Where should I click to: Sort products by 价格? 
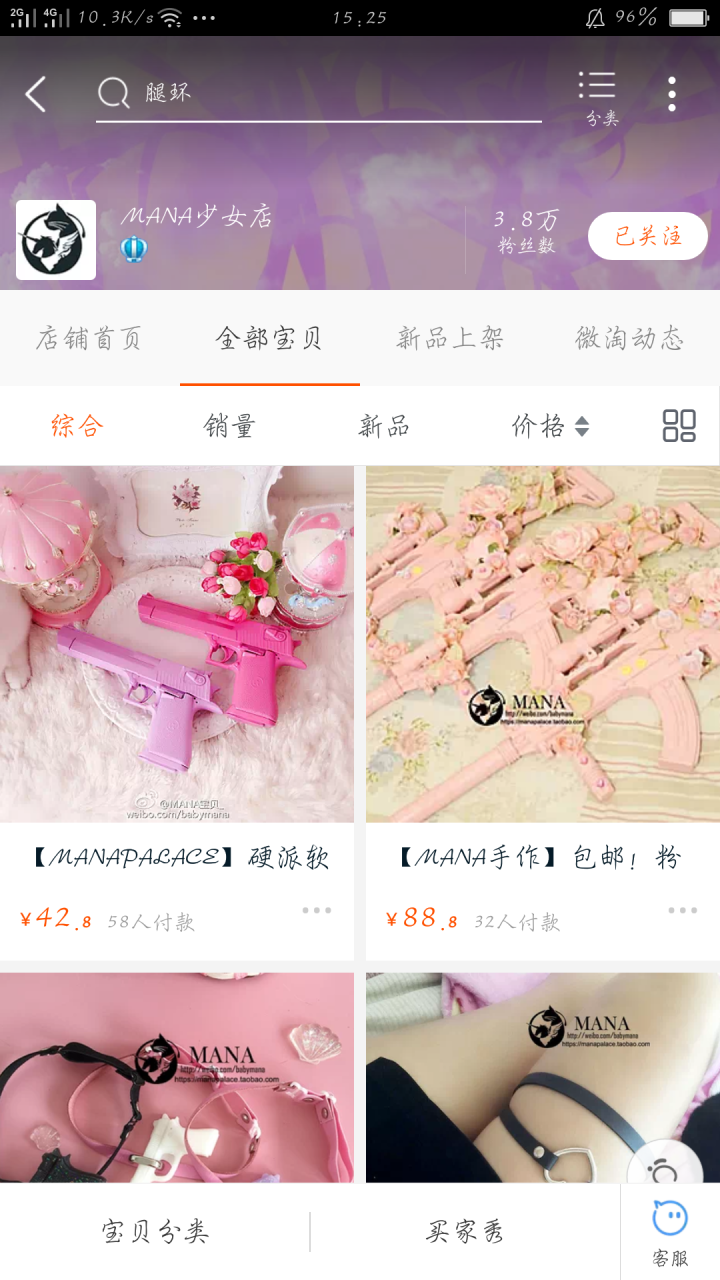click(x=550, y=426)
